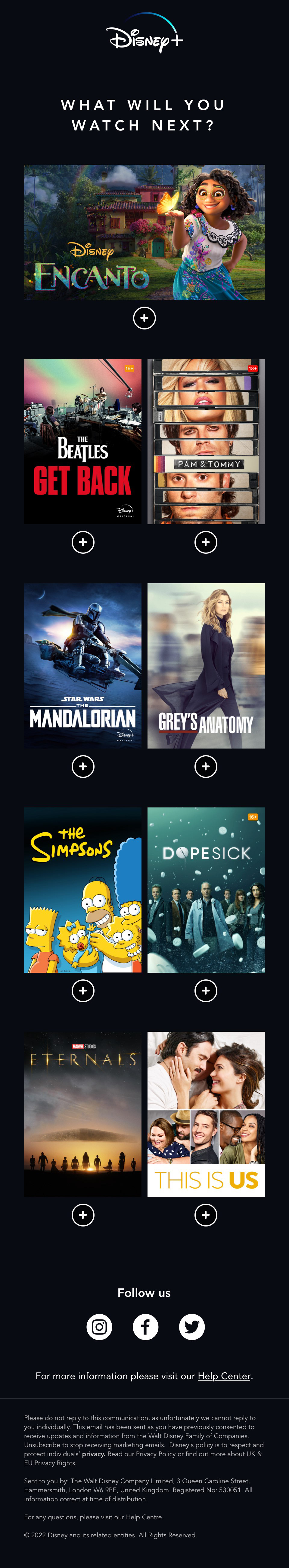Open The Simpsons poster
This screenshot has height=1568, width=289.
click(x=83, y=890)
